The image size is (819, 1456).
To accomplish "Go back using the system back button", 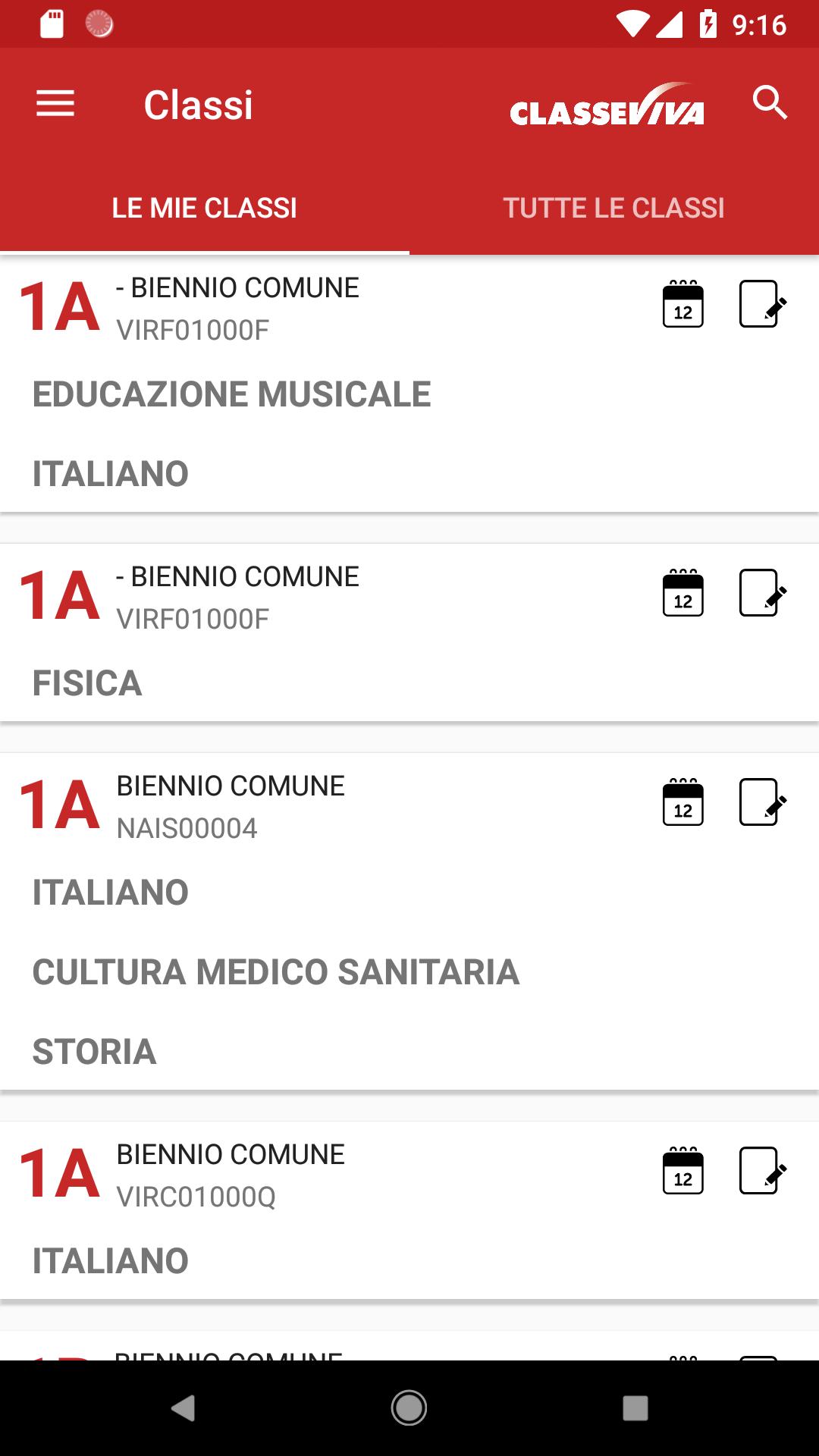I will tap(183, 1408).
